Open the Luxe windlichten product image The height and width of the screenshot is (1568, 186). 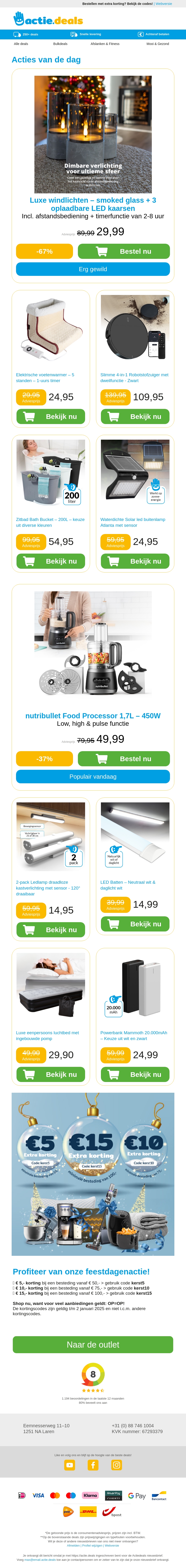[x=93, y=134]
